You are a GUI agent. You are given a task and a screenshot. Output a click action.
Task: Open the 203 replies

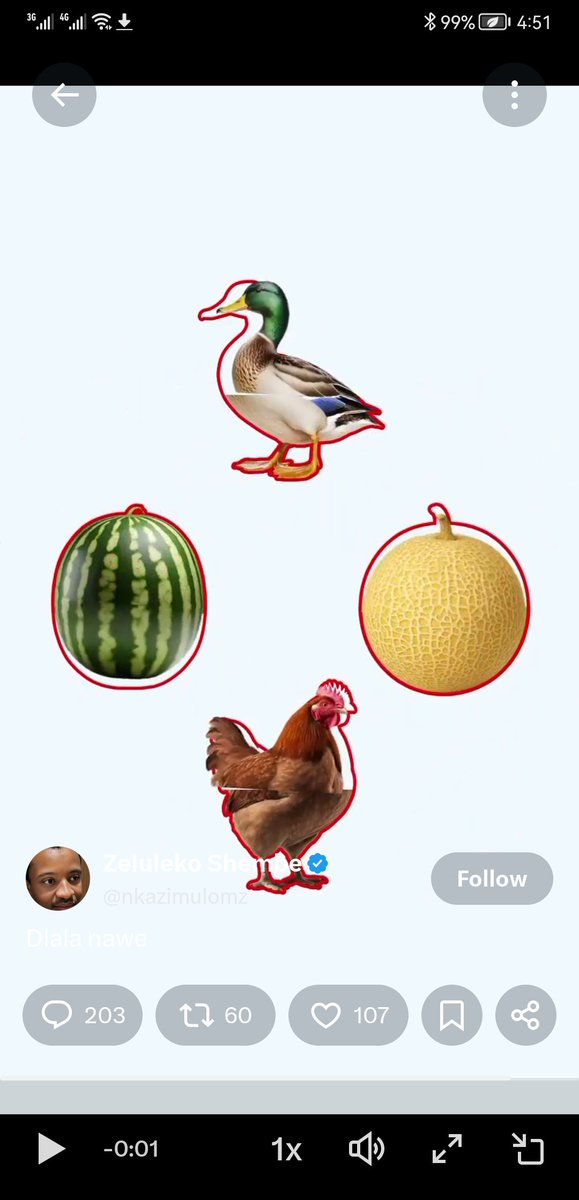click(83, 1015)
